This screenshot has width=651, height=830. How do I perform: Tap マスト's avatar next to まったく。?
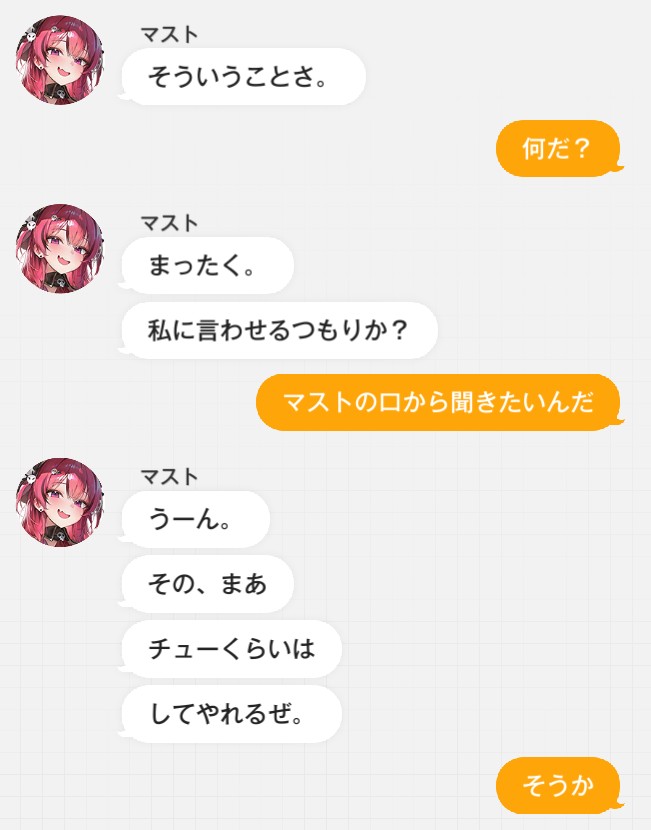(60, 249)
